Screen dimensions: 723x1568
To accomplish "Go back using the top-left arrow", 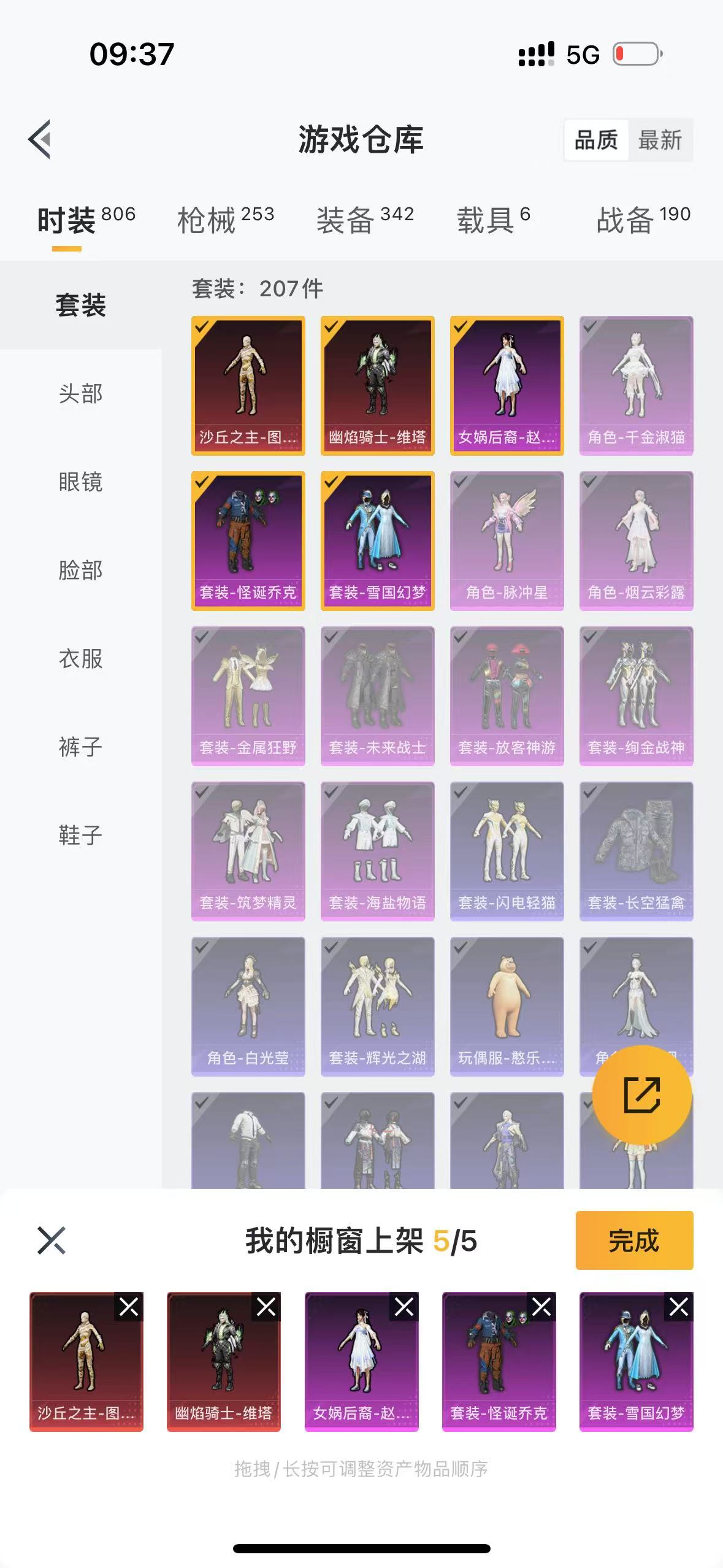I will [39, 139].
